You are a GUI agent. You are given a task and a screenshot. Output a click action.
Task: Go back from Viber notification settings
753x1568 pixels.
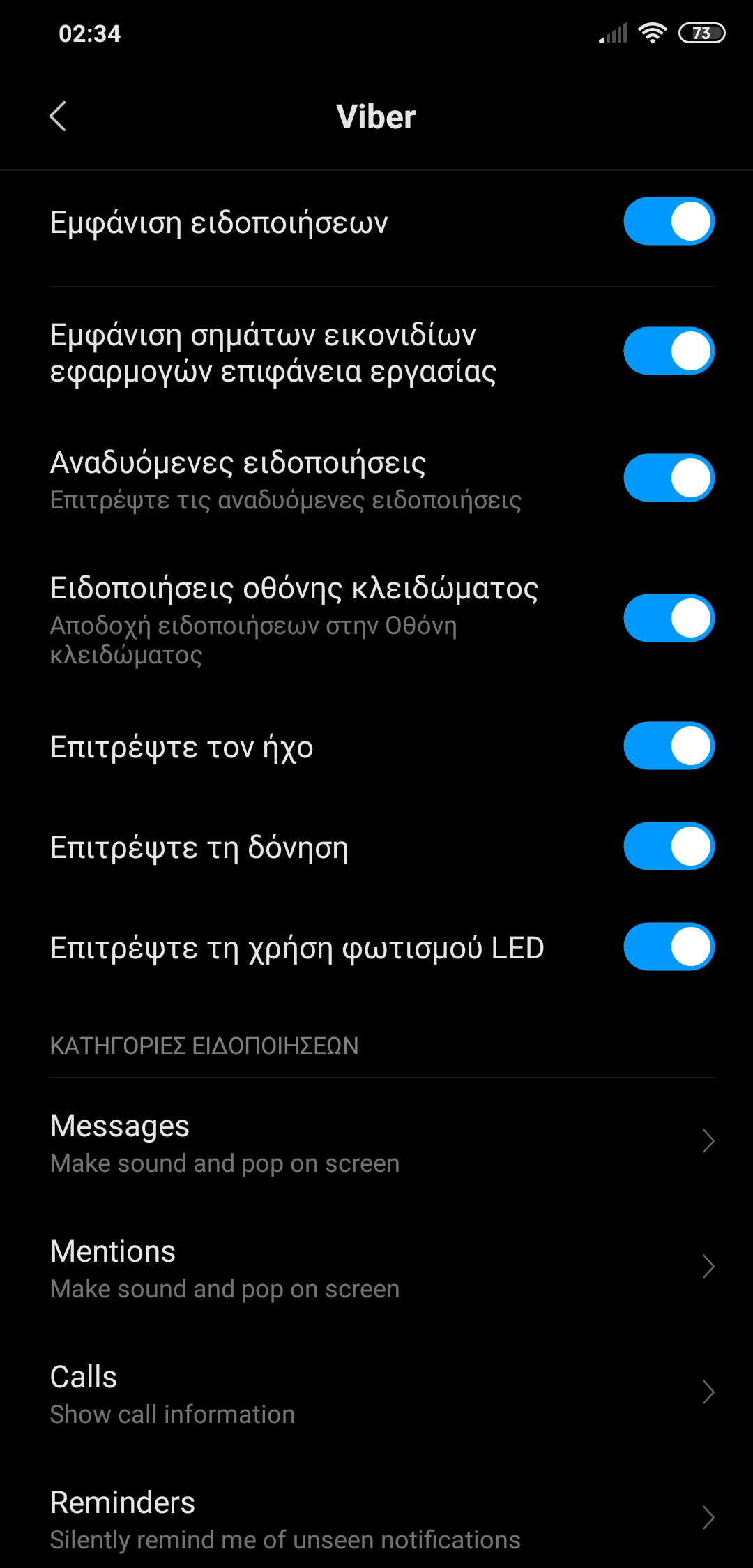click(59, 116)
